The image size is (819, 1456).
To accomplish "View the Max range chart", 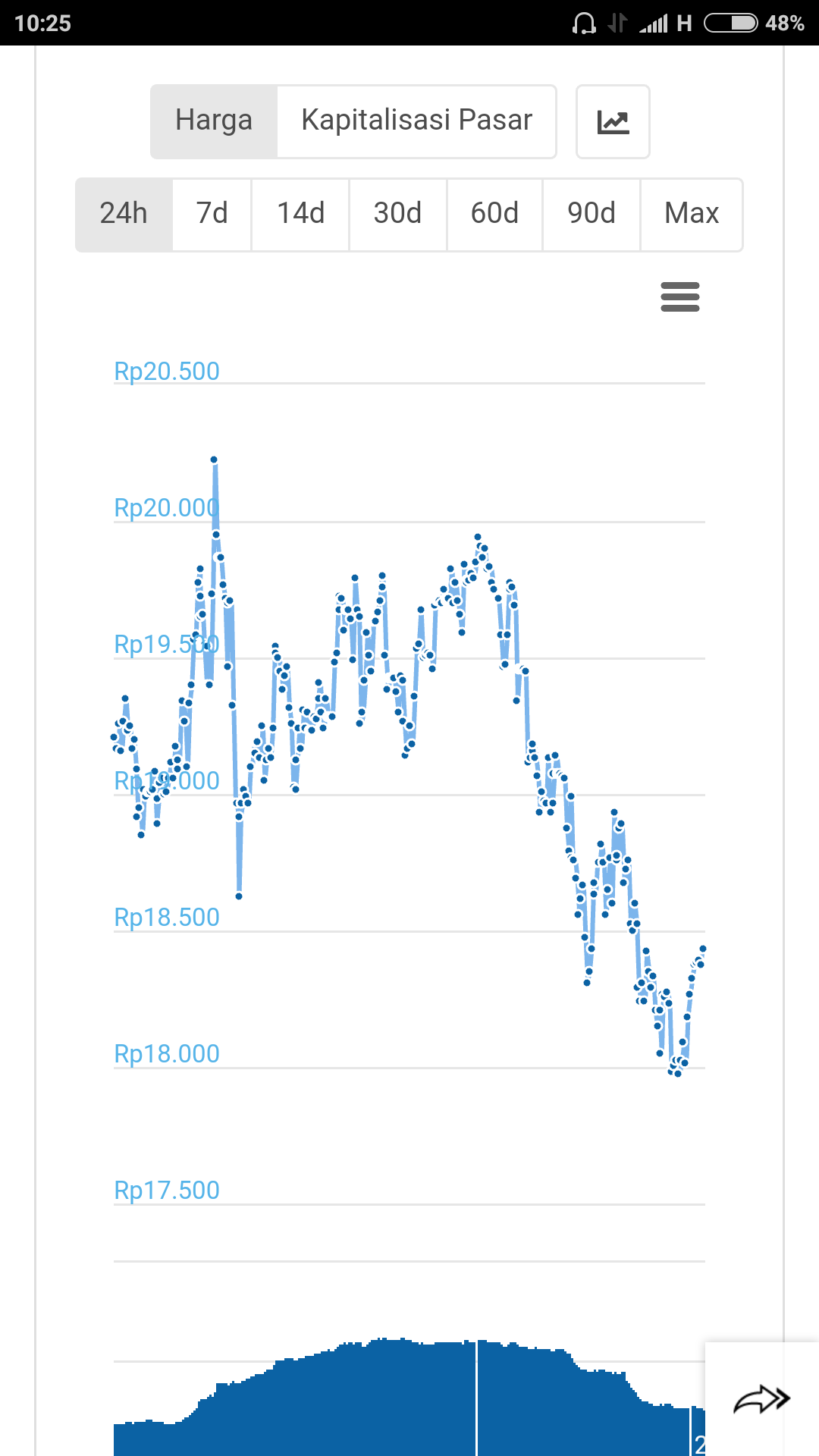I will (691, 215).
